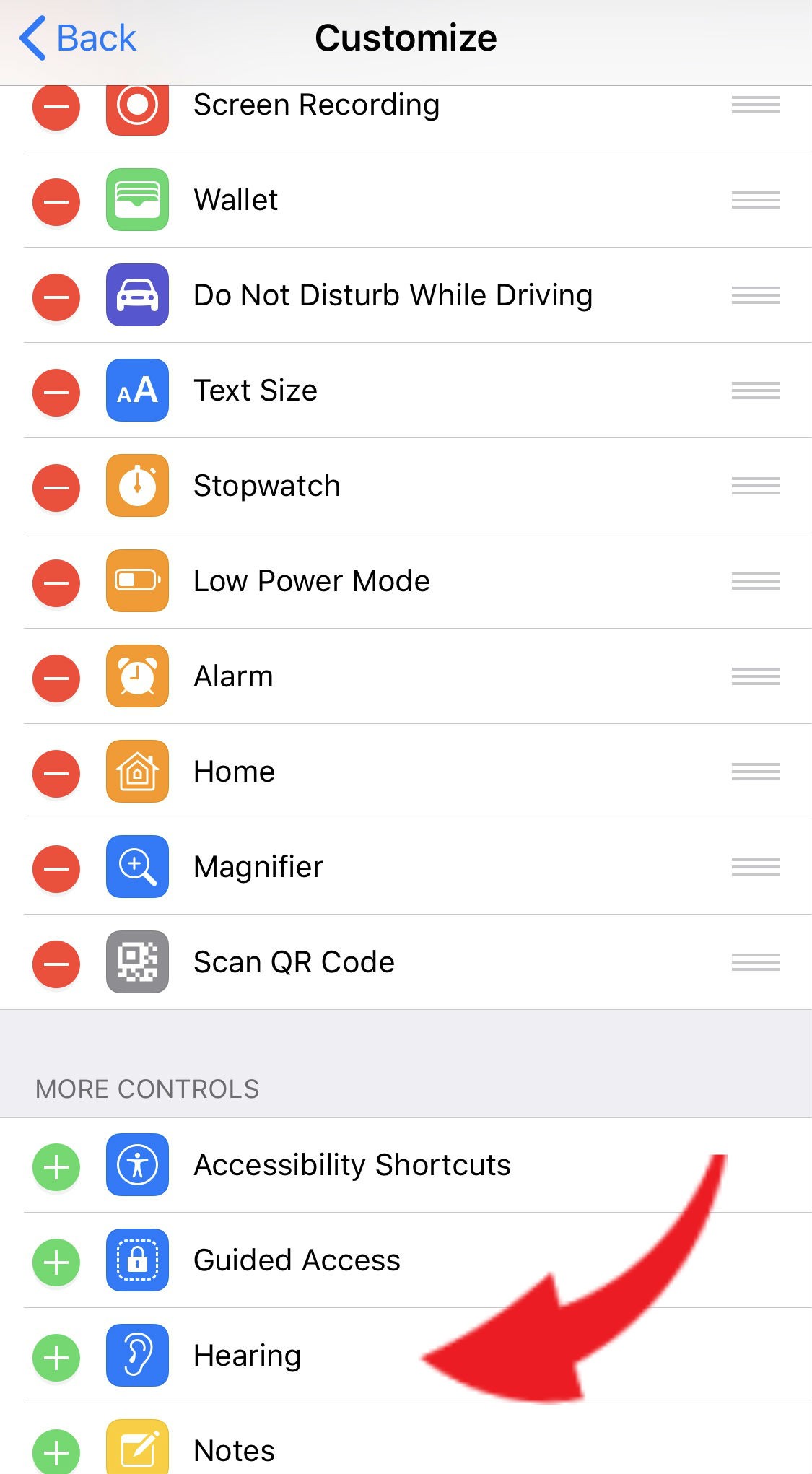Click the Scan QR Code icon
812x1474 pixels.
[137, 962]
